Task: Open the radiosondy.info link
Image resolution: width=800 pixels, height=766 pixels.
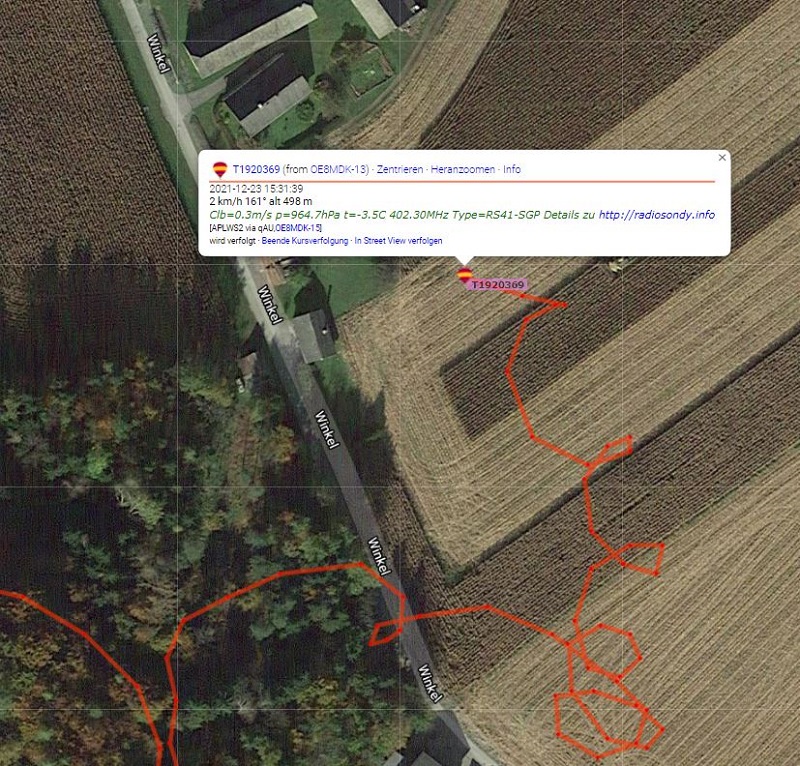Action: pos(656,215)
